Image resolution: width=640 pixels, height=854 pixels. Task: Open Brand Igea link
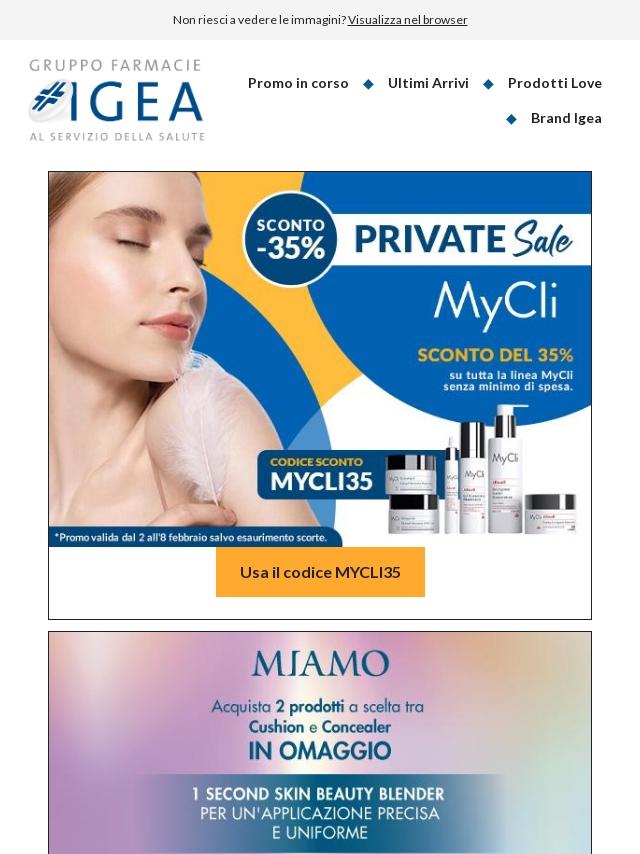point(566,118)
